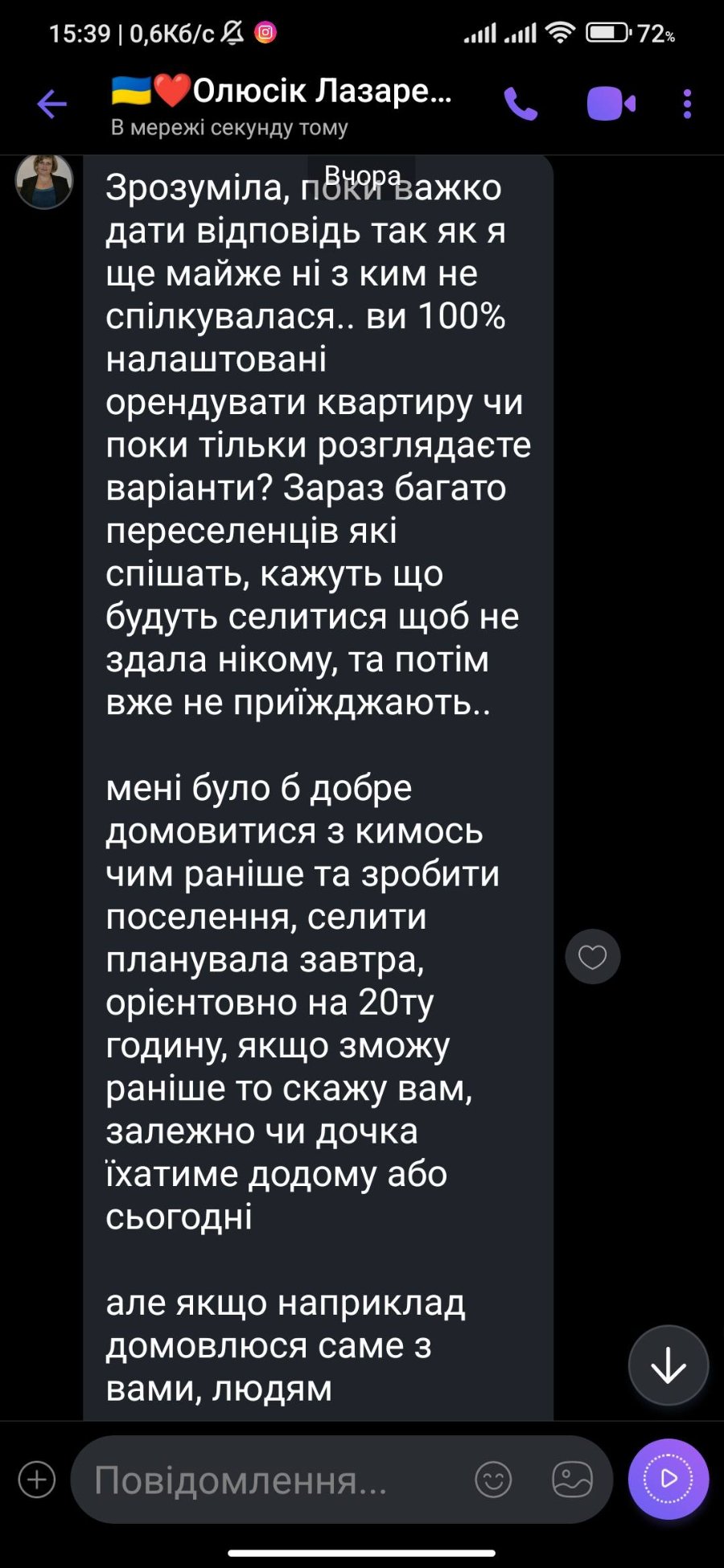Open the gallery image picker
This screenshot has width=724, height=1568.
click(572, 1480)
